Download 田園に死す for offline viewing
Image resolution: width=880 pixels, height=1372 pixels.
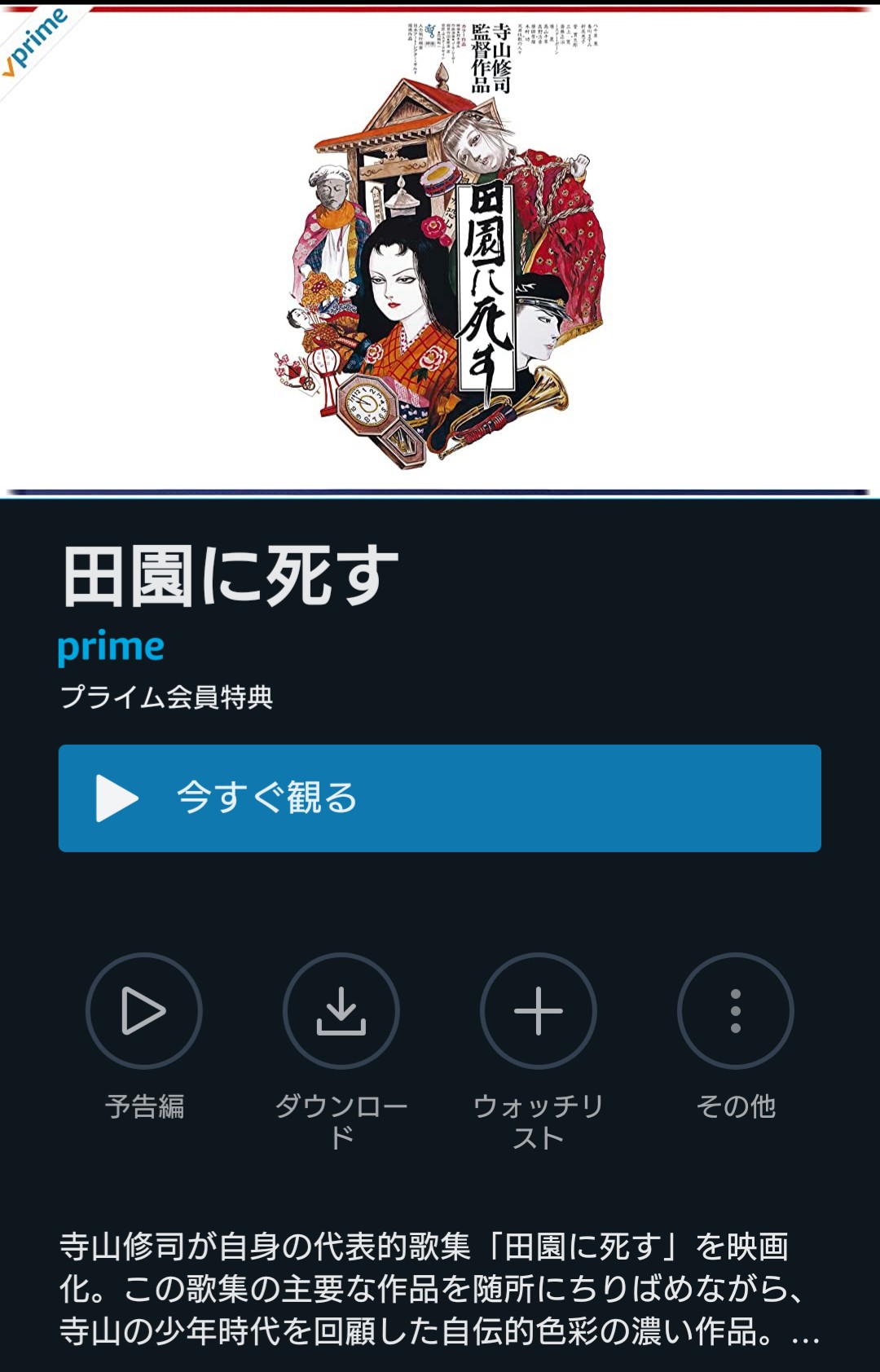tap(341, 1010)
